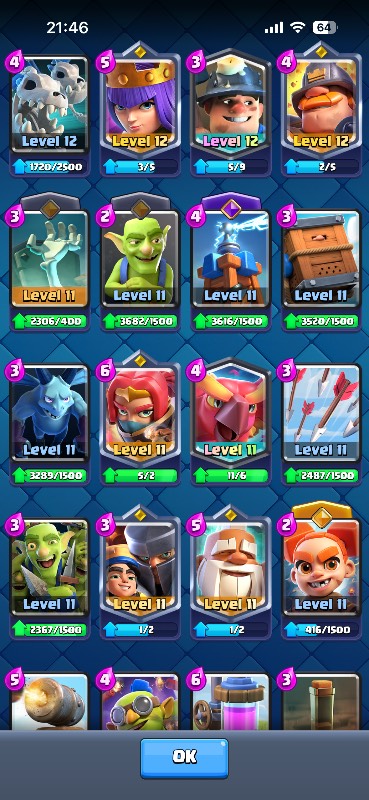
Task: Open the Skeleton Dragons card at Level 12
Action: [50, 115]
